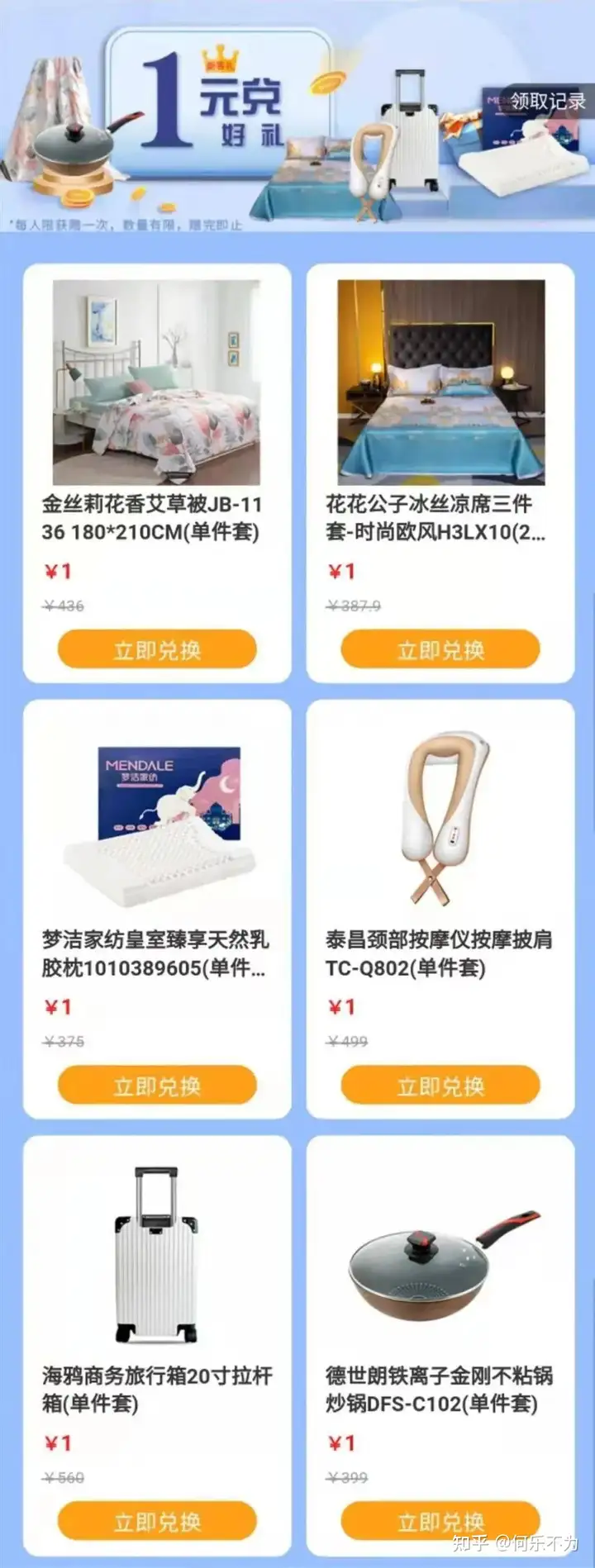Redeem the 德世朗不粘锅炒锅
Screen dimensions: 595x1568
tap(440, 1521)
